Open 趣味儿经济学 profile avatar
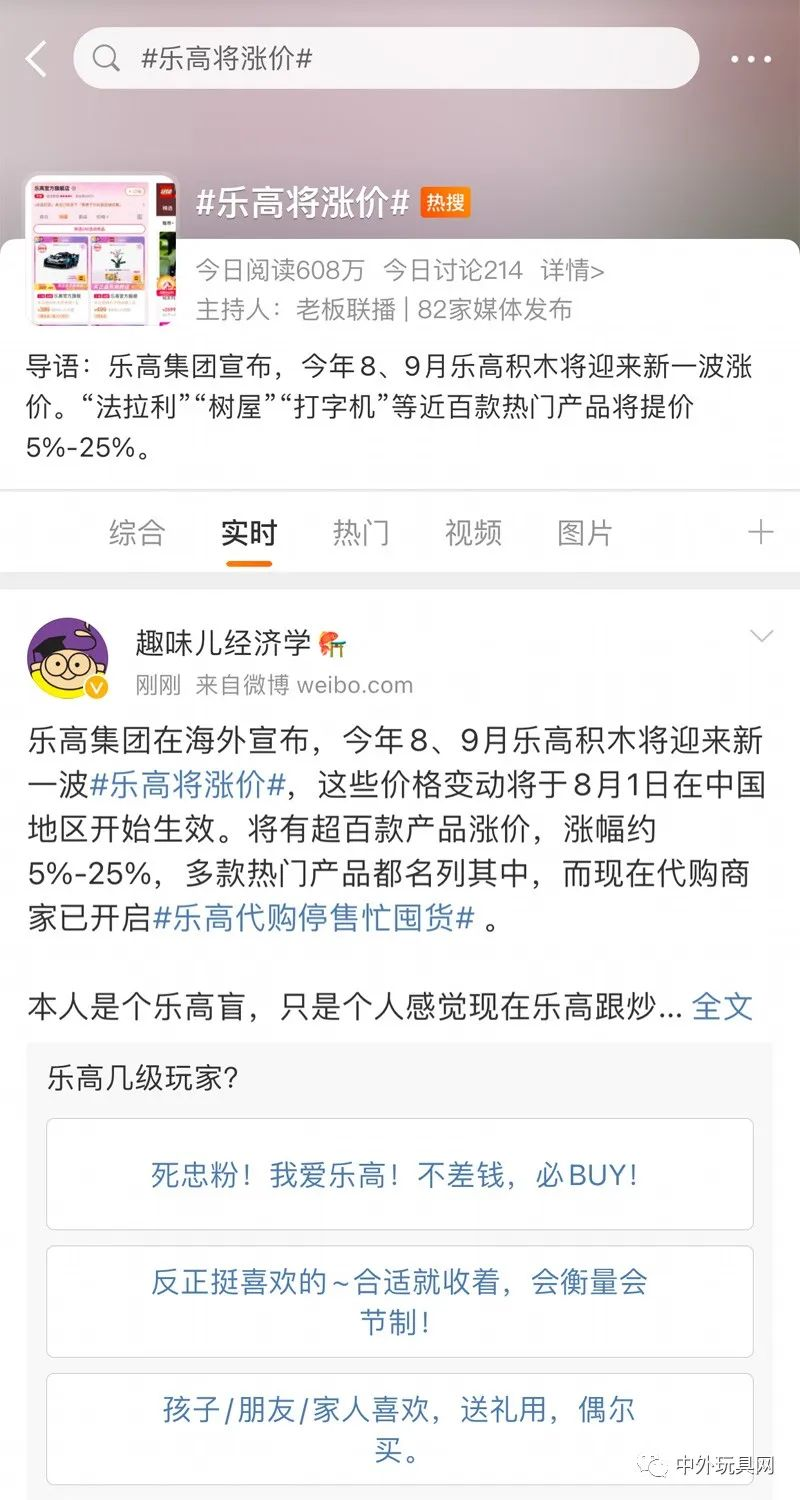 68,657
